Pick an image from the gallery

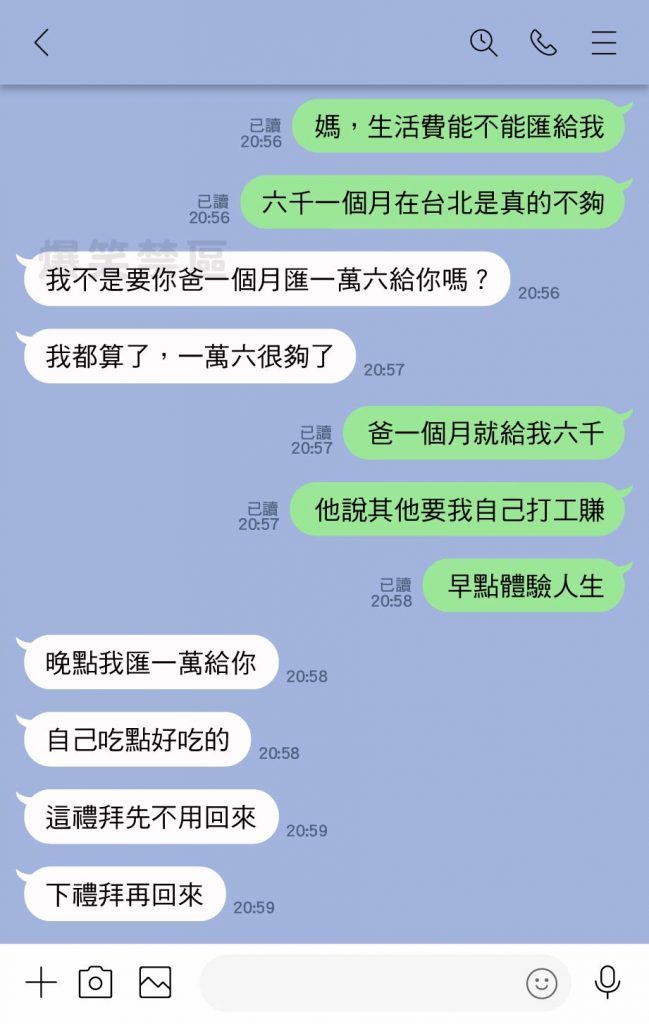pyautogui.click(x=155, y=983)
